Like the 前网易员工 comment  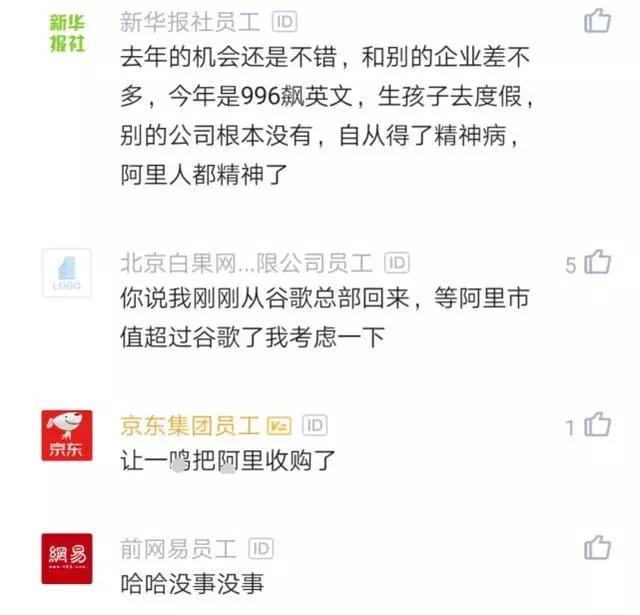point(597,547)
